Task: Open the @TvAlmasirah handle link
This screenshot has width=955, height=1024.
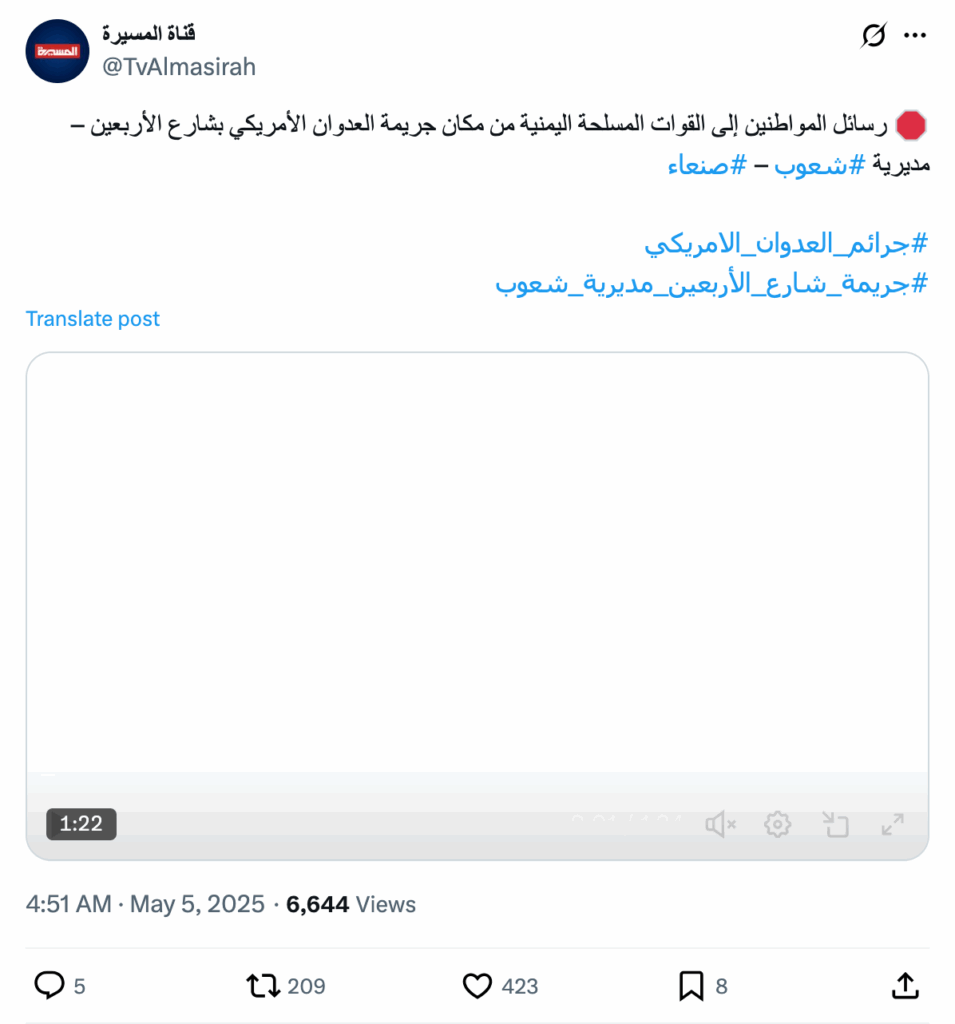Action: tap(179, 67)
